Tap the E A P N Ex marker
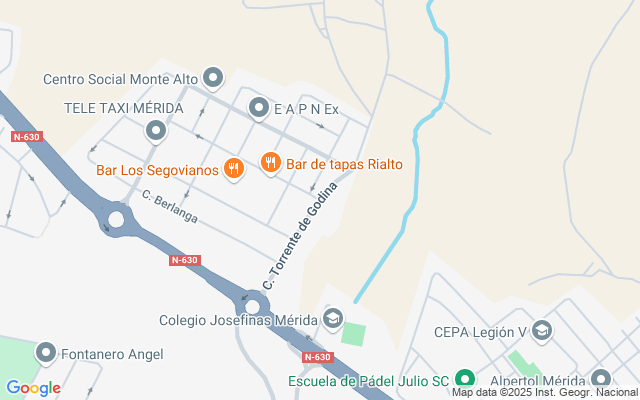 click(259, 108)
